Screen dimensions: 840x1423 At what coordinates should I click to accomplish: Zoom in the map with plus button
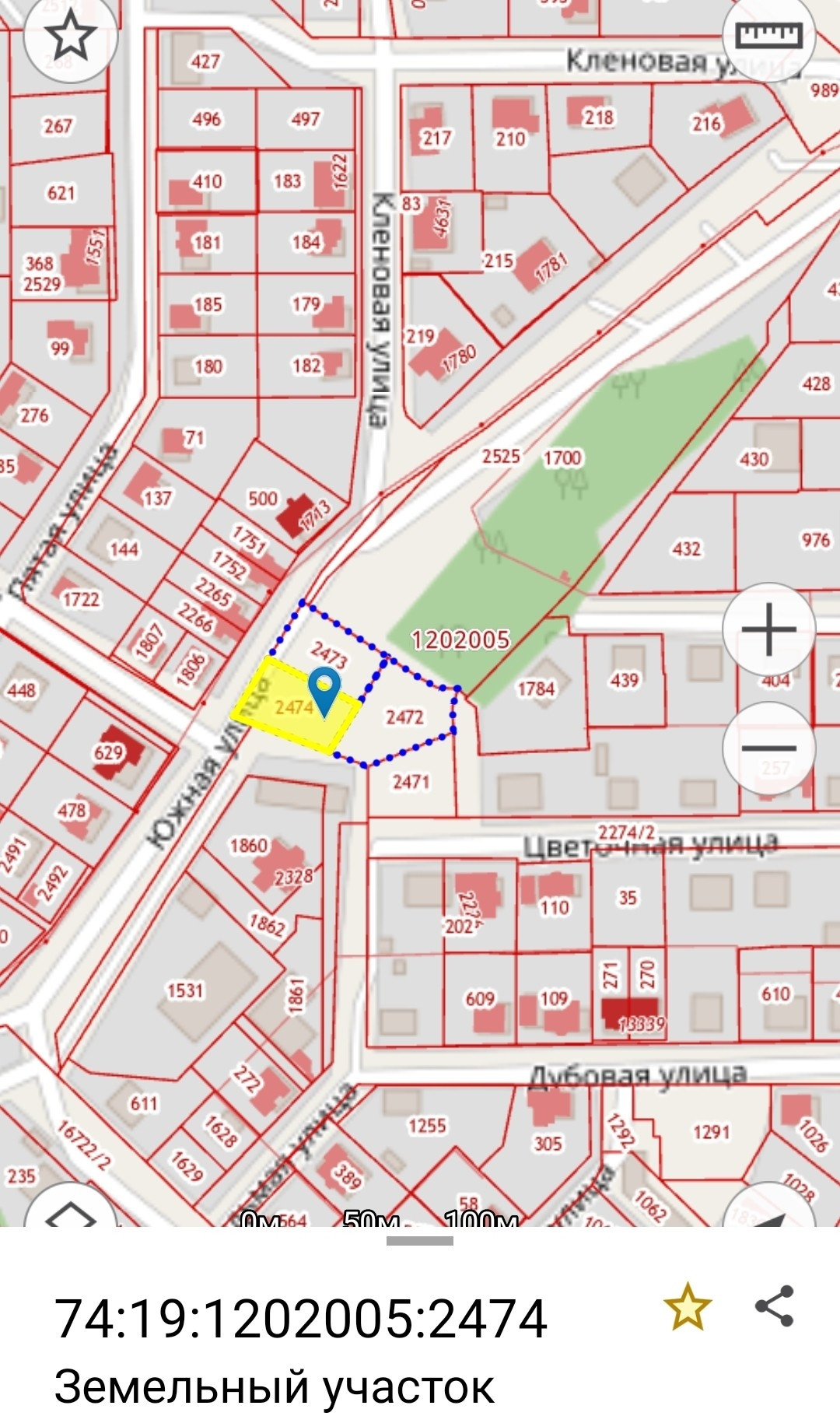pos(768,629)
